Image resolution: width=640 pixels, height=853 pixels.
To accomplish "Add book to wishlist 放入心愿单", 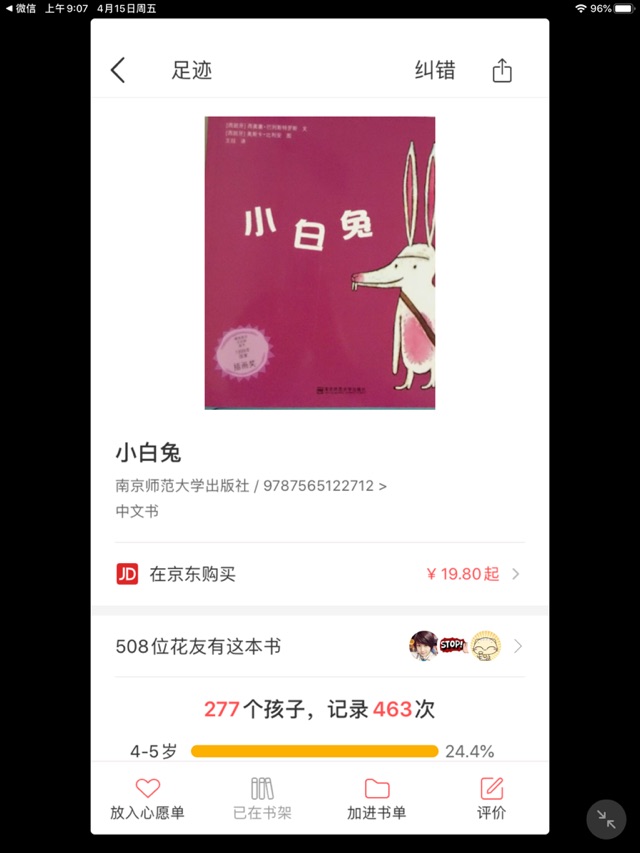I will (x=147, y=798).
